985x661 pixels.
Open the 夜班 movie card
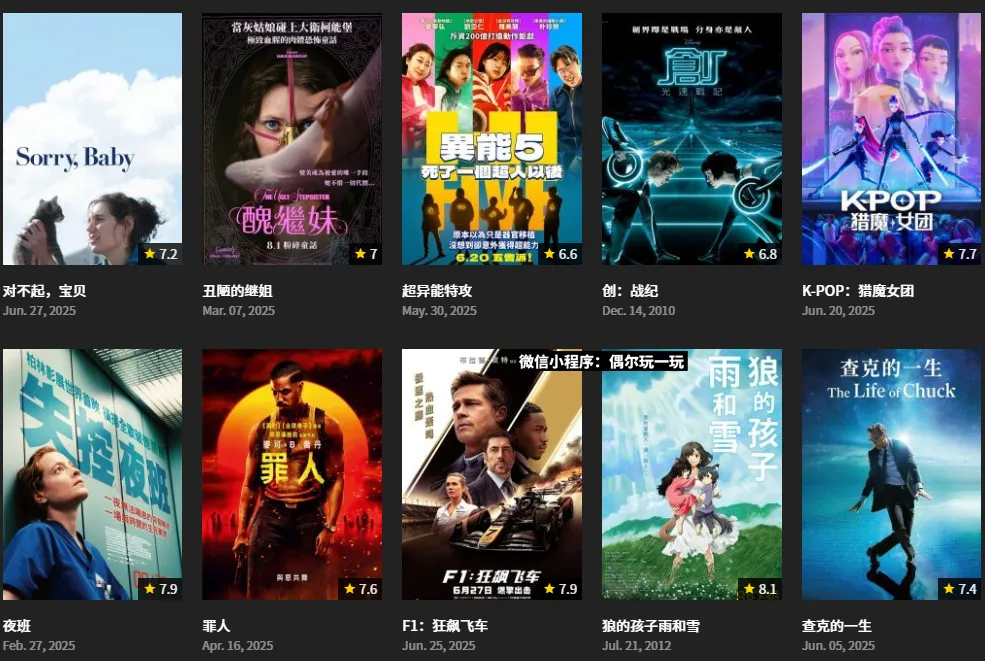(x=92, y=475)
